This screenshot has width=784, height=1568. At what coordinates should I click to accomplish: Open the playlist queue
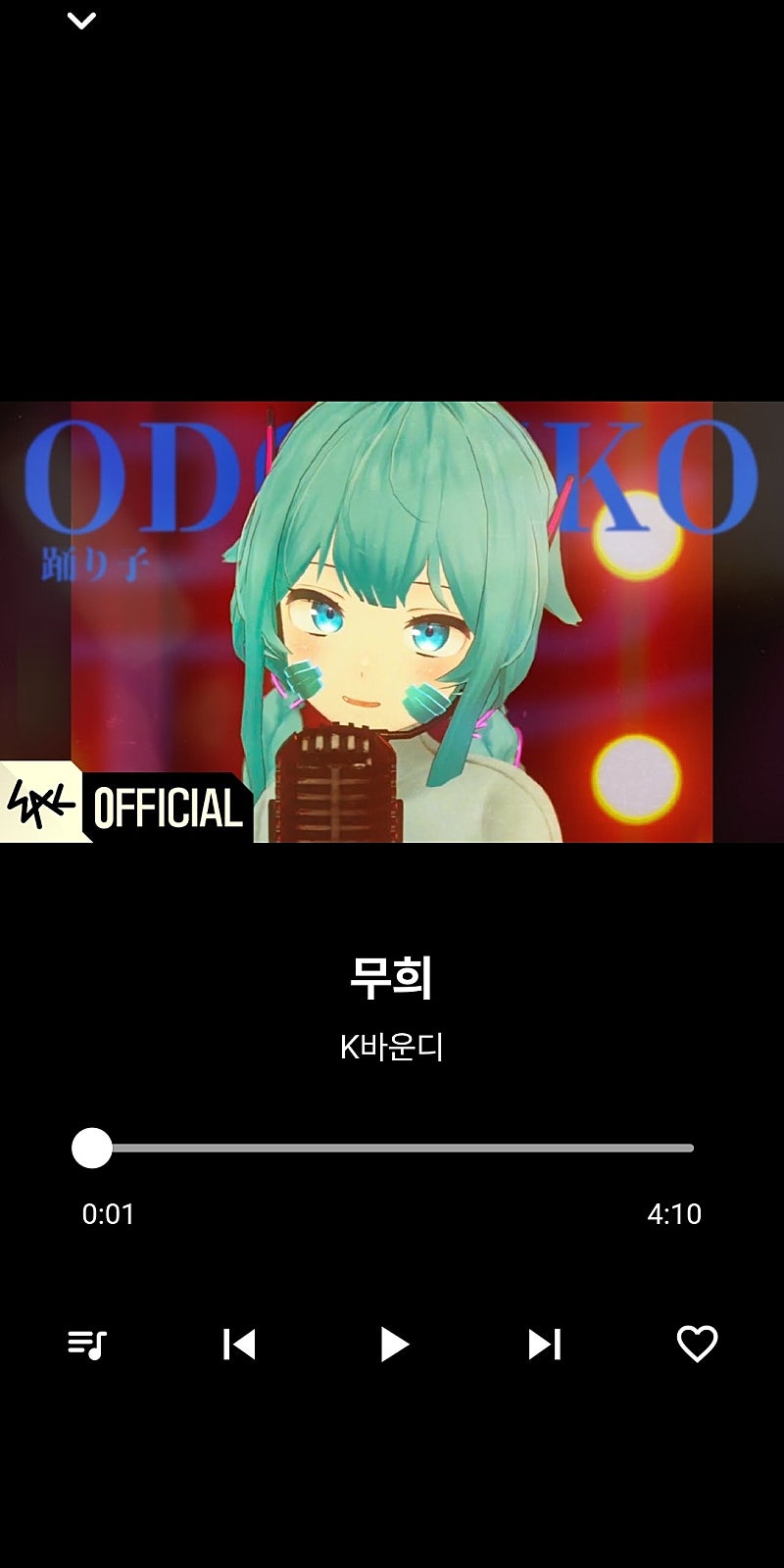[x=87, y=1344]
